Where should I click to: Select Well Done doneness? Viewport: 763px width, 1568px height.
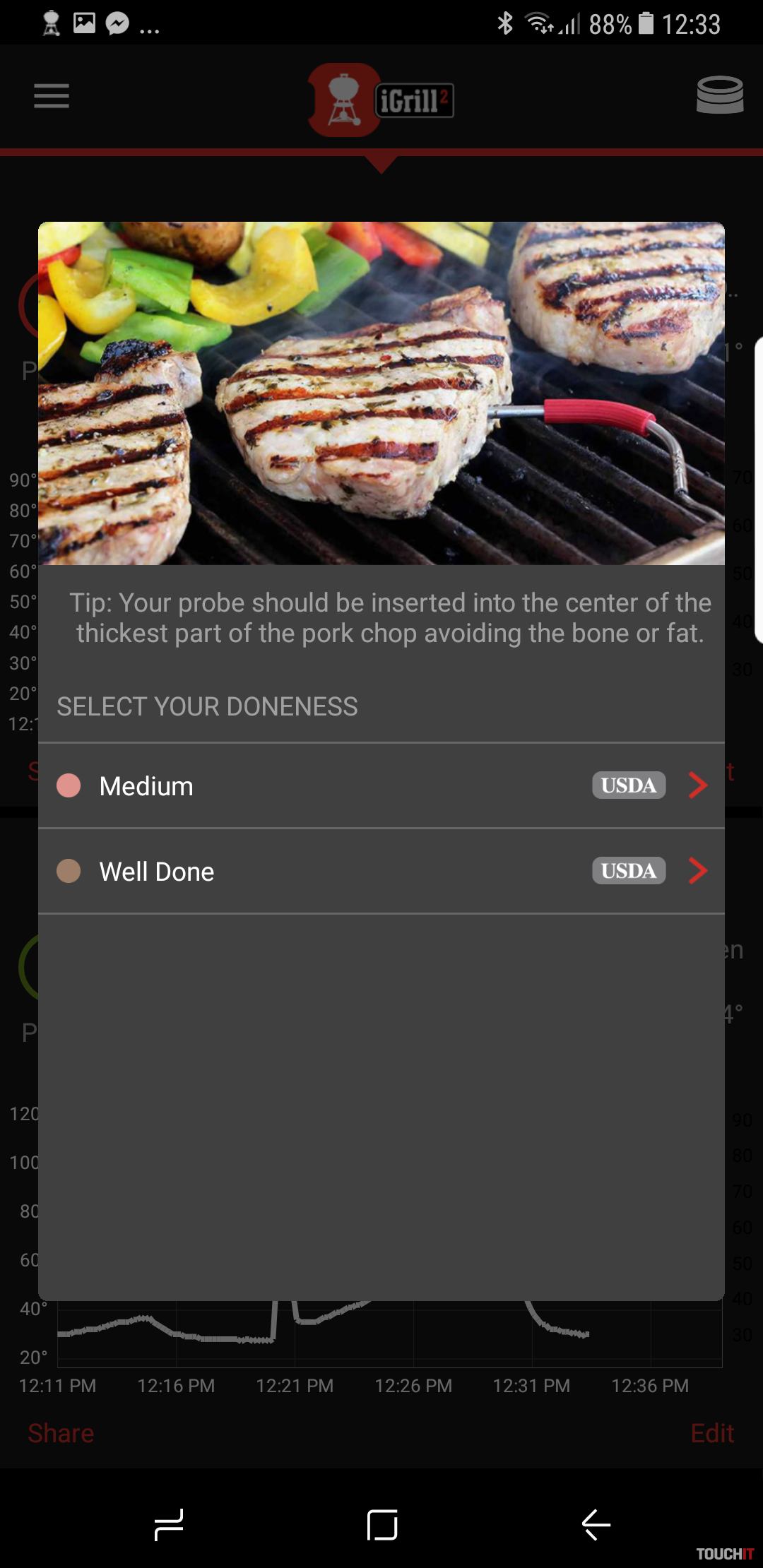381,871
